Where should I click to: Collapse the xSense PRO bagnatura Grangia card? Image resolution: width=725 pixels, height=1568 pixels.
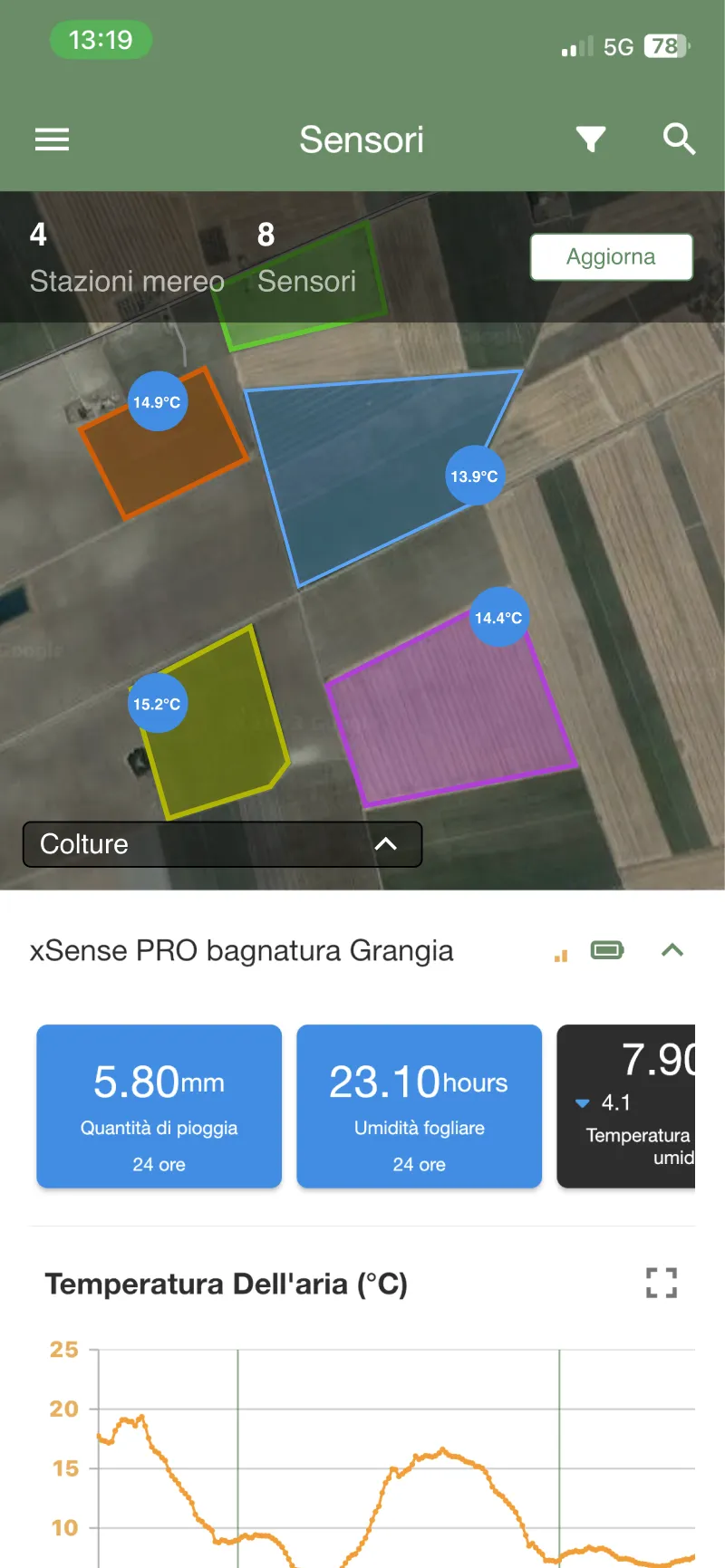click(672, 950)
